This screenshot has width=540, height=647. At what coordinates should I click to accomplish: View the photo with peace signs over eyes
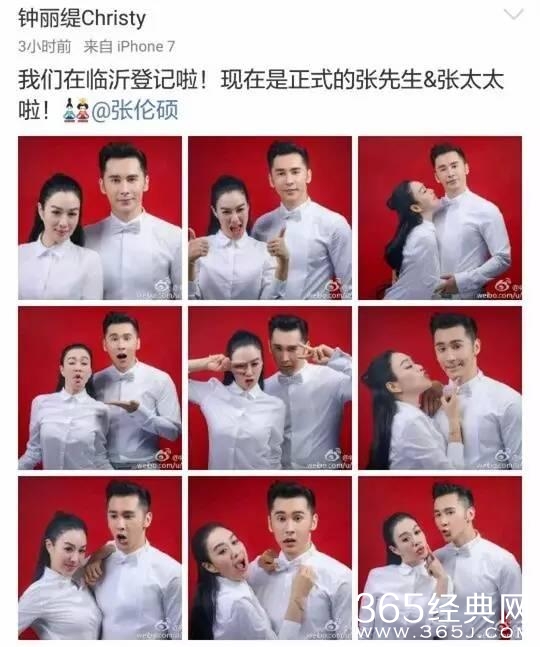point(270,388)
